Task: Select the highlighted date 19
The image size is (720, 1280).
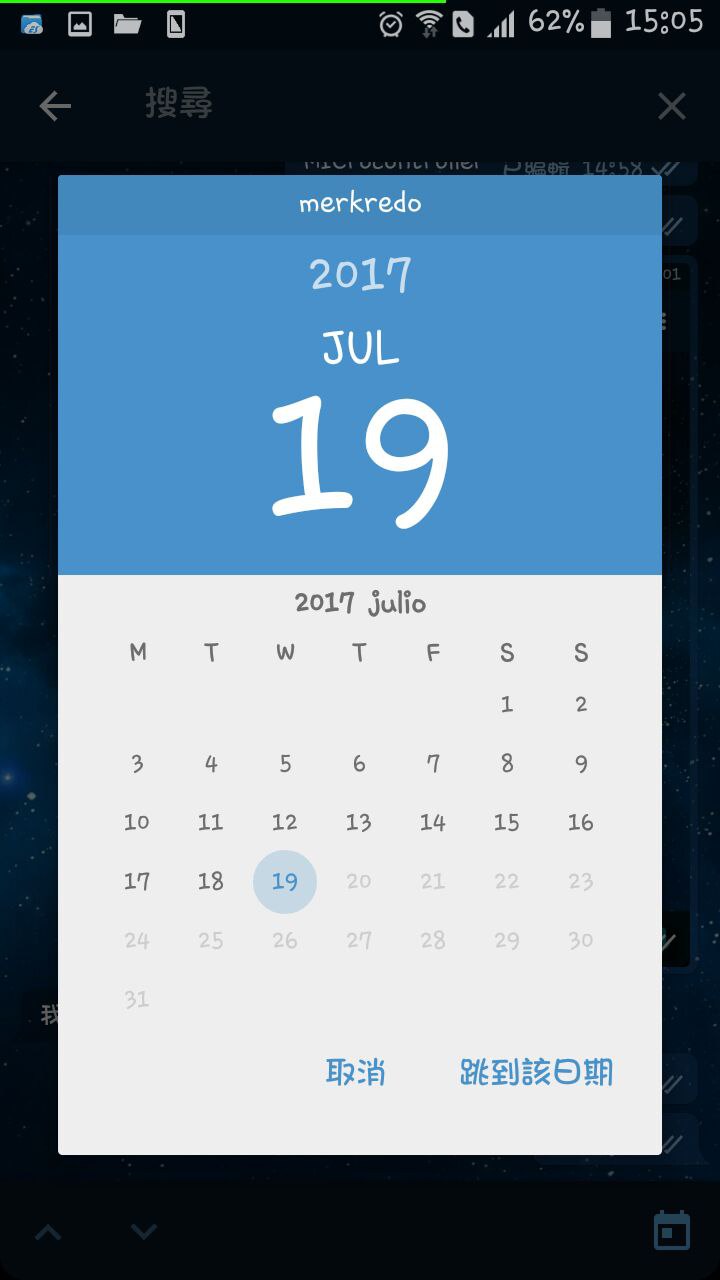Action: (x=285, y=881)
